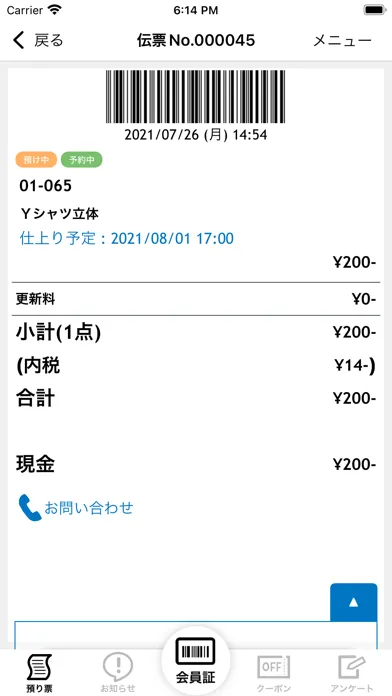Open the アンケート tab

pyautogui.click(x=352, y=673)
